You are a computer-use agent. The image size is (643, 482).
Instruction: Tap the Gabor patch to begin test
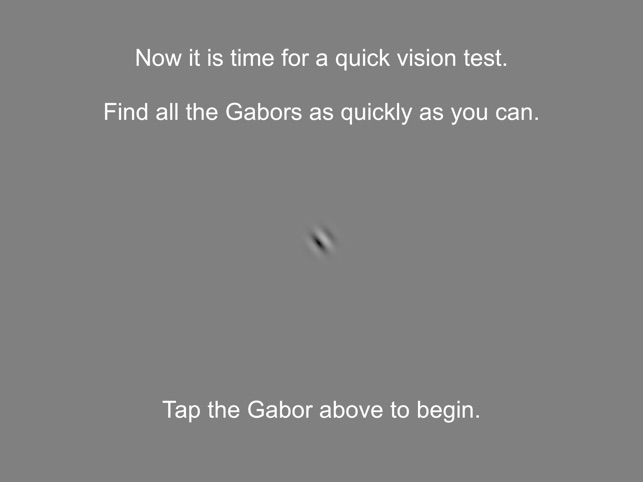pyautogui.click(x=321, y=241)
